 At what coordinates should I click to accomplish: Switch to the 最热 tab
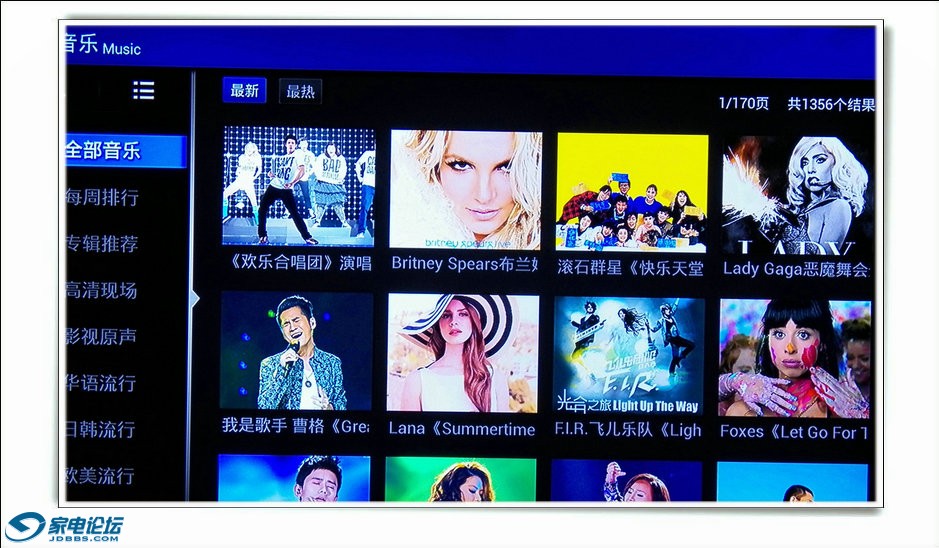coord(300,92)
